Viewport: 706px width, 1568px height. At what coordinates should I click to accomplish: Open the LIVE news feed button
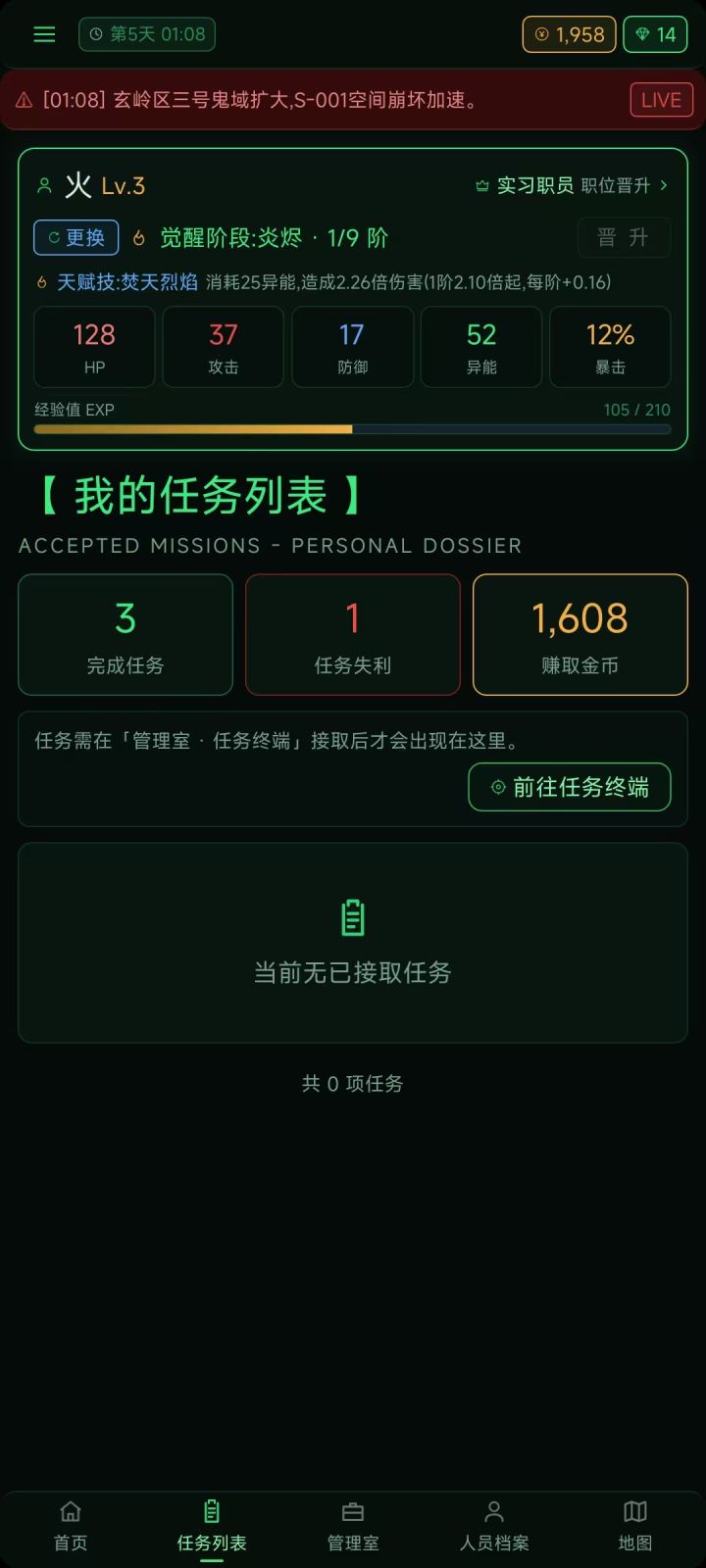click(x=661, y=100)
